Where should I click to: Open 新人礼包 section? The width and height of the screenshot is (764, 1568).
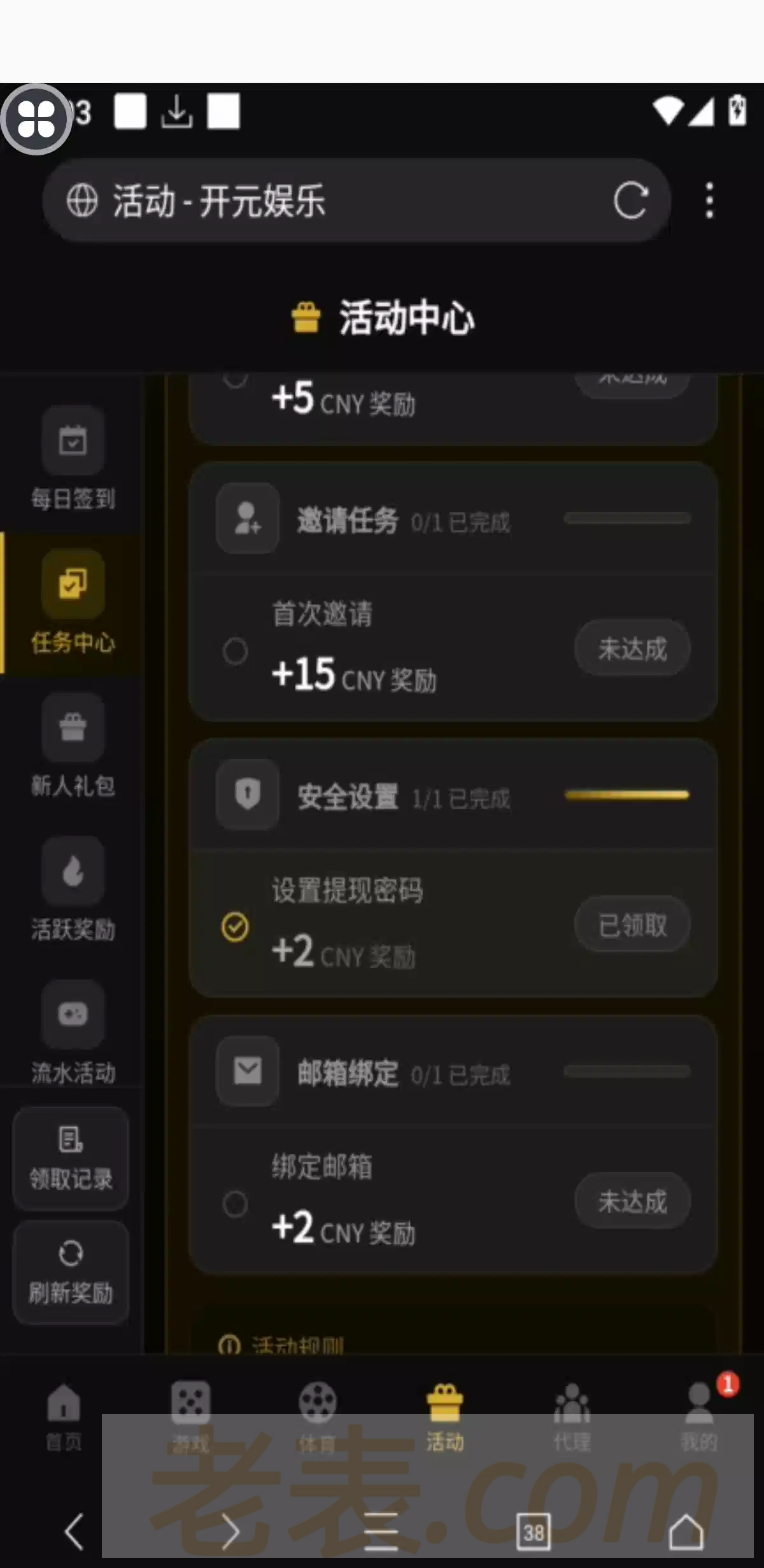click(73, 745)
